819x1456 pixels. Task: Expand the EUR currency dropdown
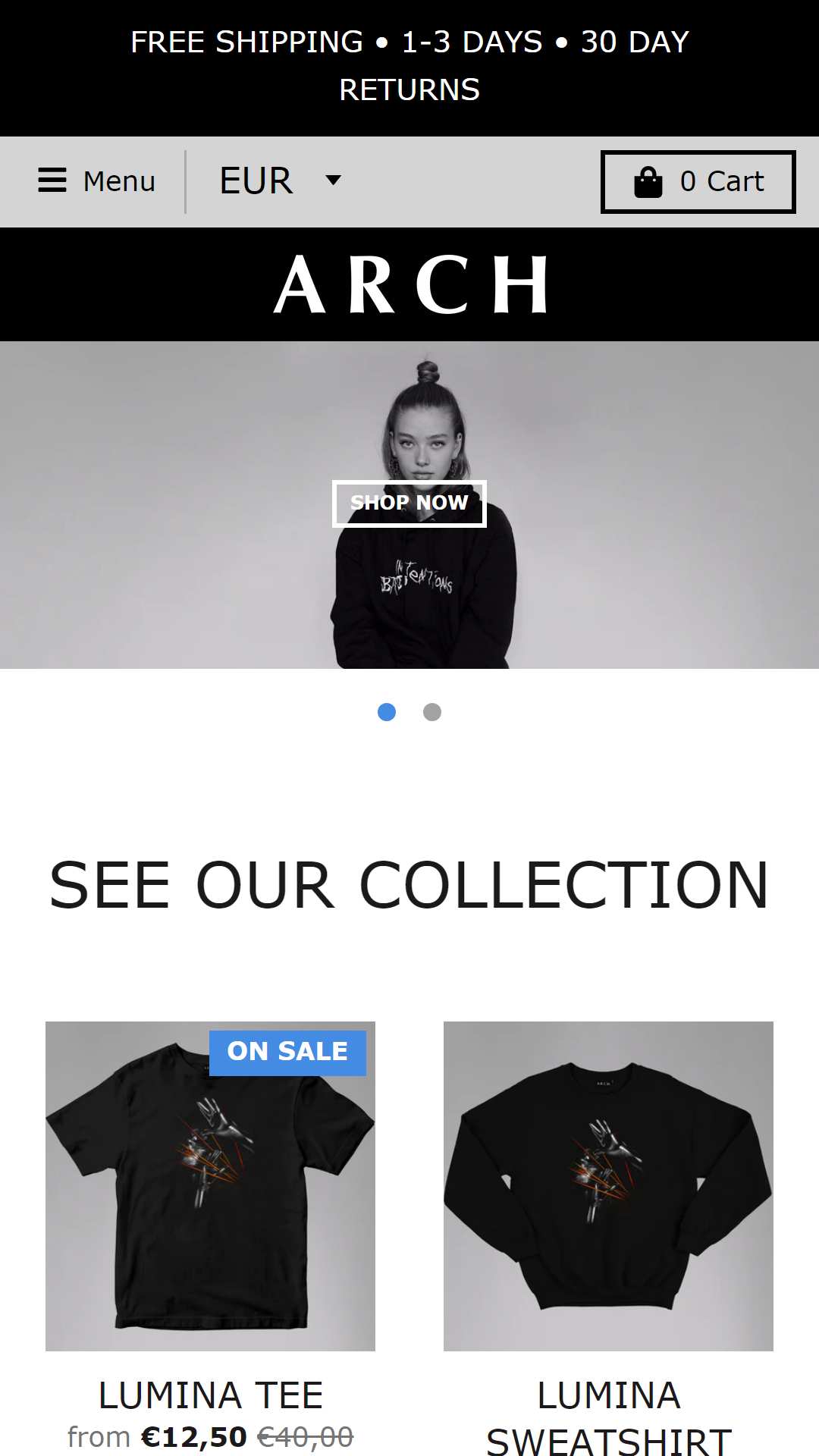pos(280,181)
